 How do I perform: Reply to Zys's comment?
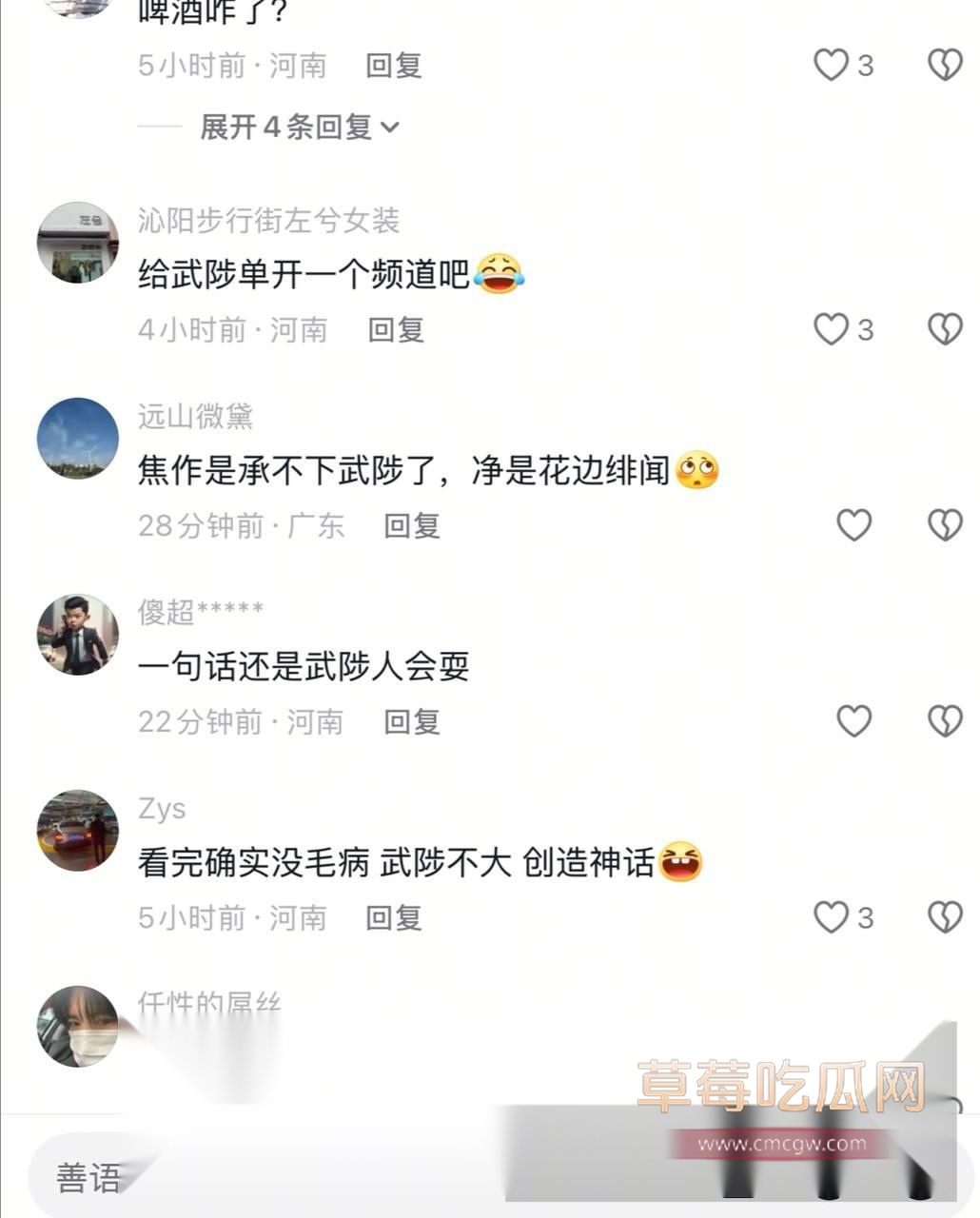(x=394, y=917)
